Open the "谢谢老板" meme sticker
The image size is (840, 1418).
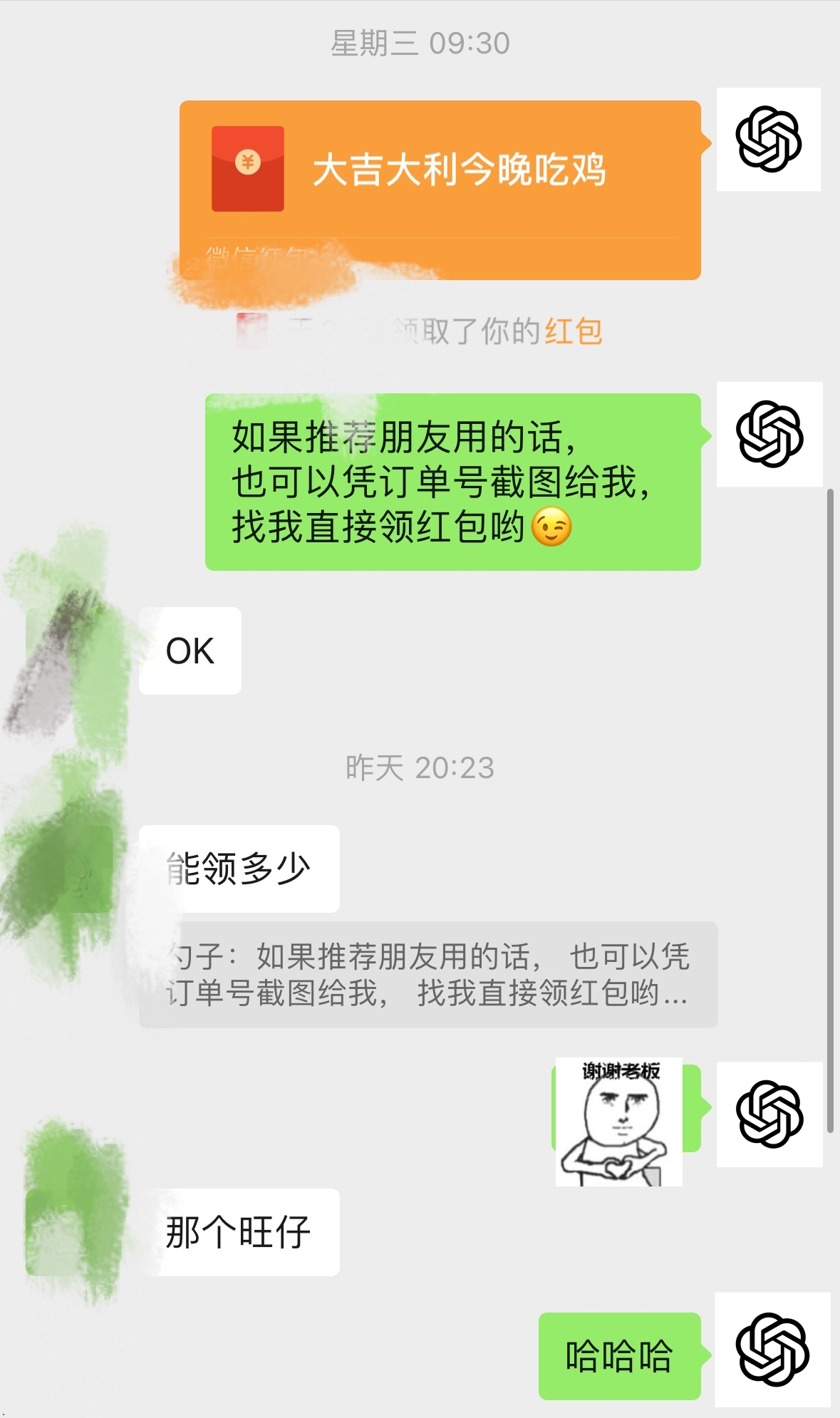(620, 1122)
